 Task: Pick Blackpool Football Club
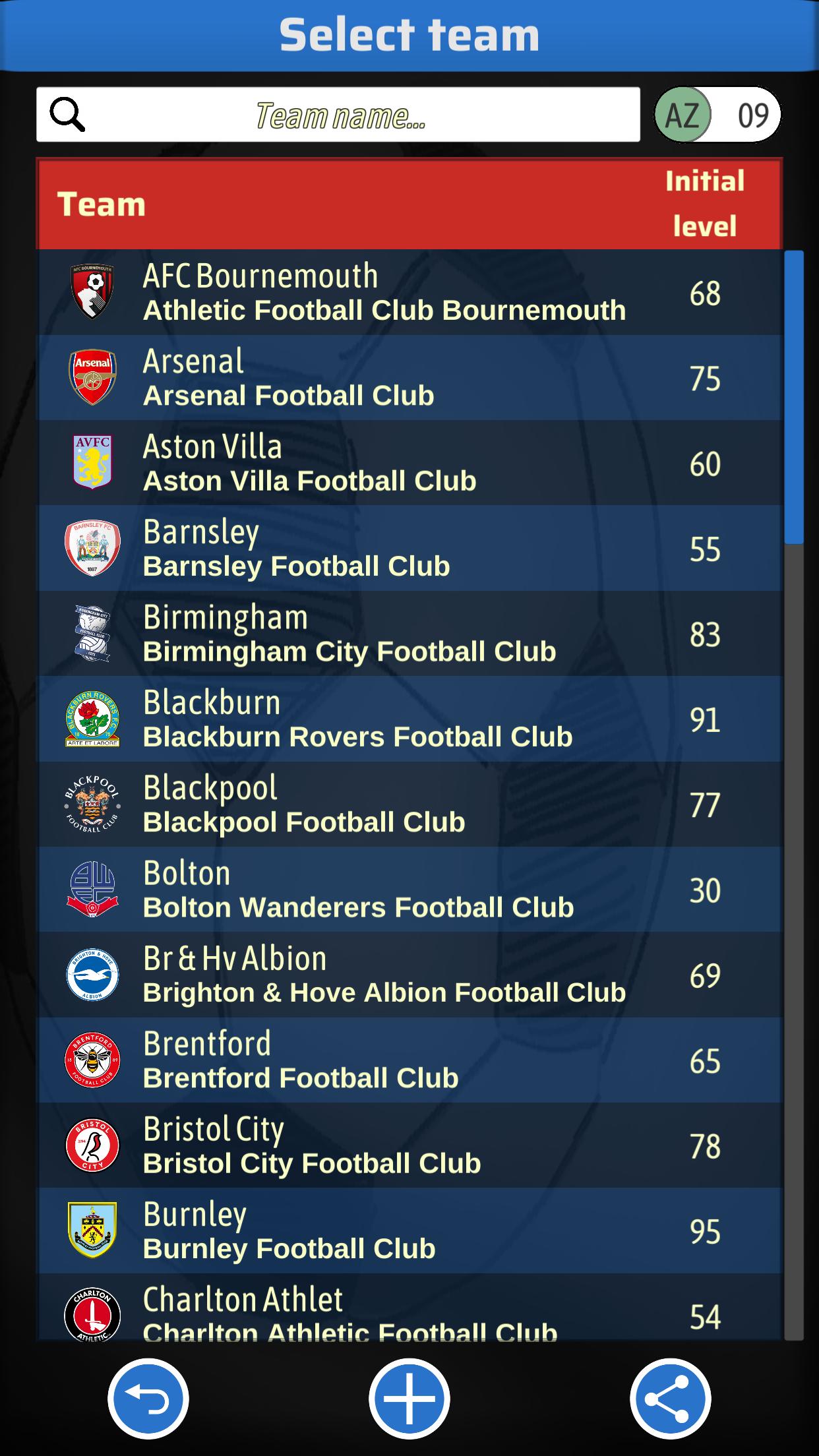[x=409, y=804]
